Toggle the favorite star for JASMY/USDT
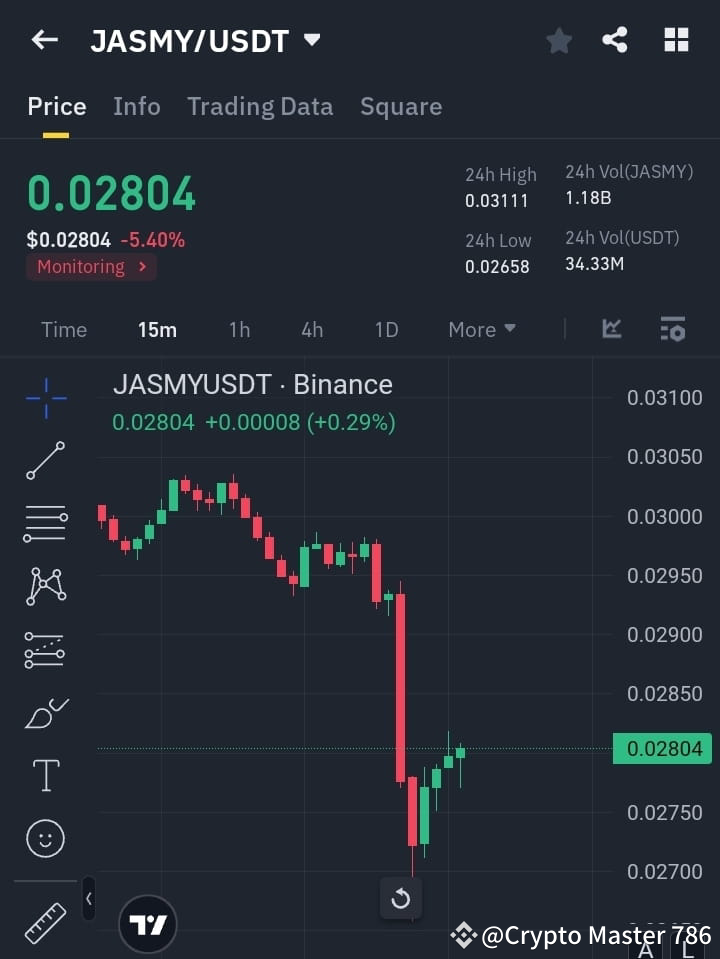This screenshot has width=720, height=959. pos(559,40)
